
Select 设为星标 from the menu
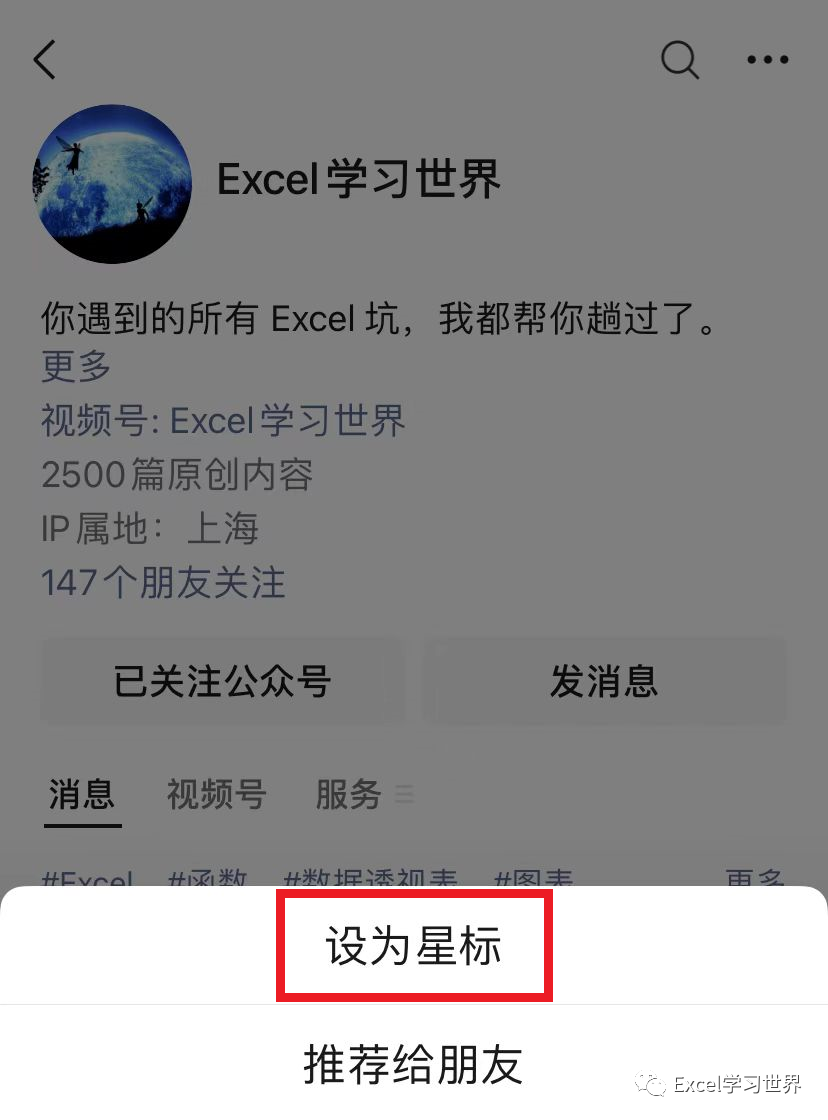point(414,944)
